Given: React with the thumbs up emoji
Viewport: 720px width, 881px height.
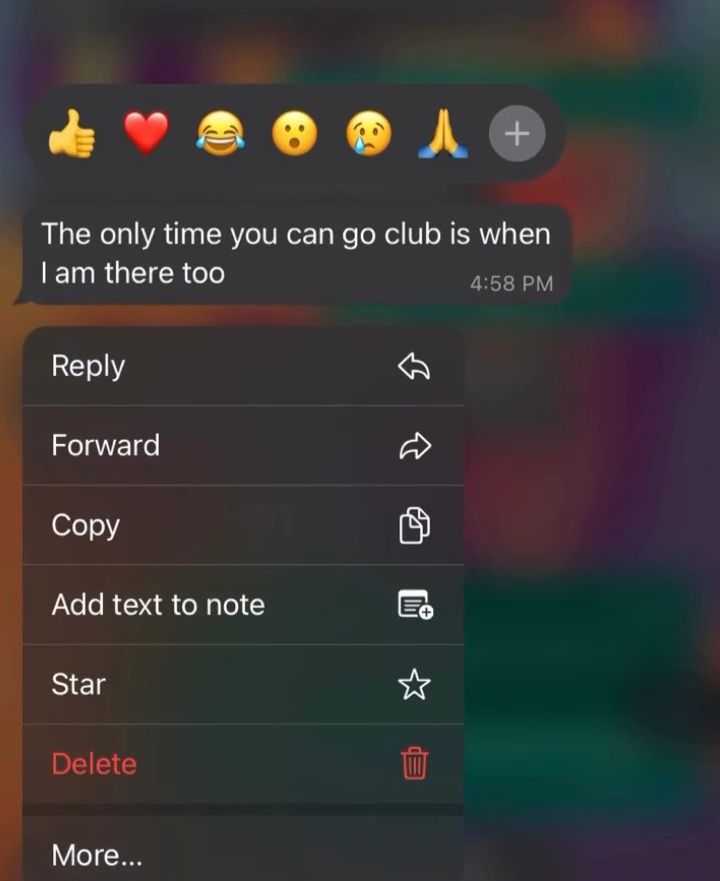Looking at the screenshot, I should click(x=72, y=134).
